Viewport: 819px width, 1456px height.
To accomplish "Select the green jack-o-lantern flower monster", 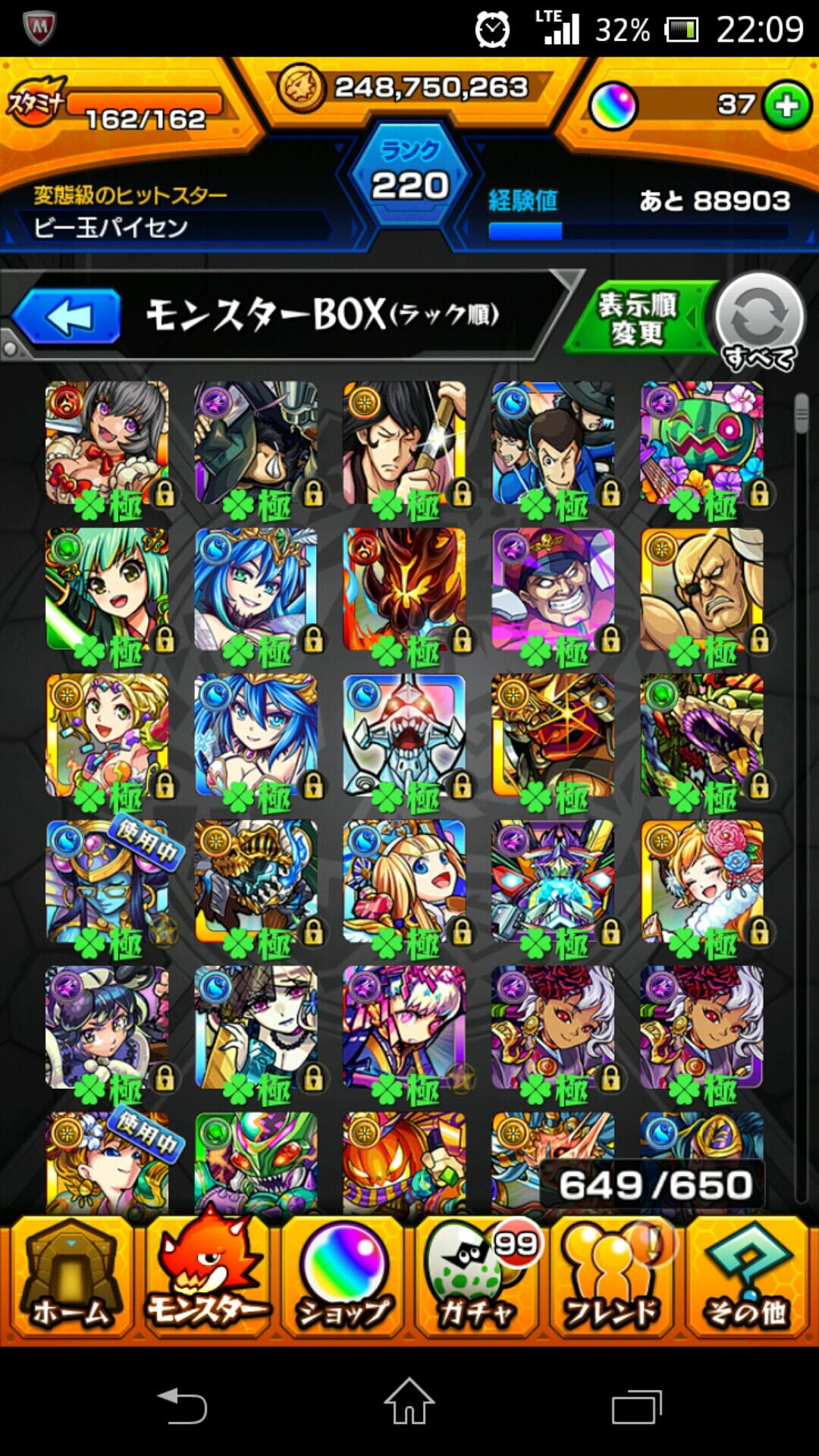I will [701, 443].
